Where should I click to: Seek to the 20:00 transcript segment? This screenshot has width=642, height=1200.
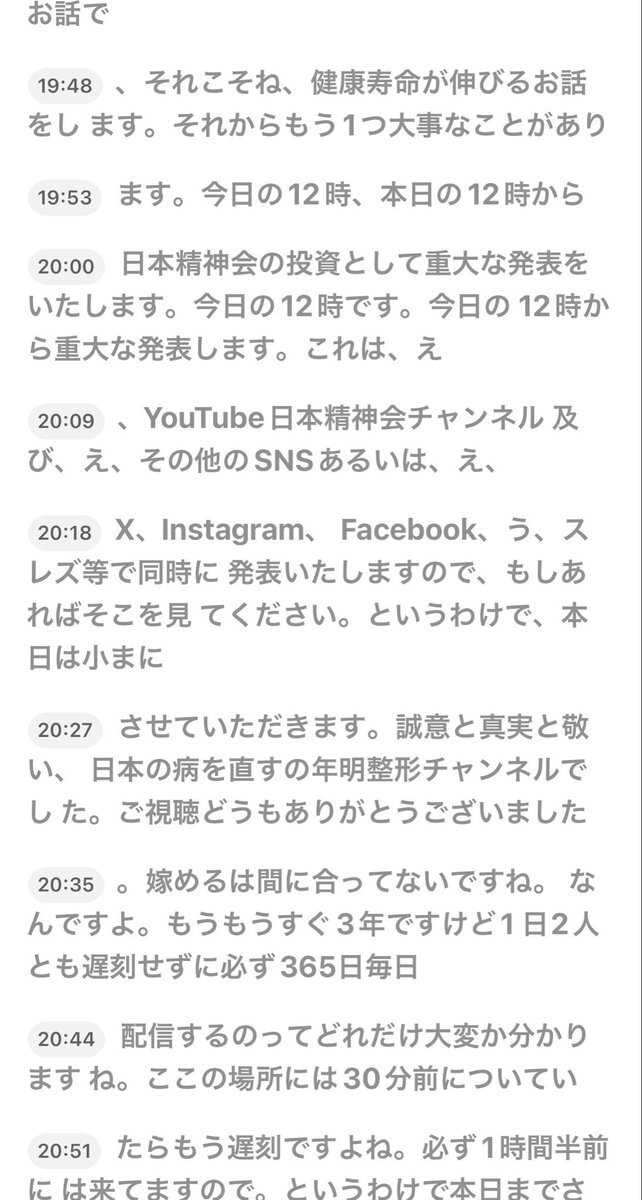66,267
